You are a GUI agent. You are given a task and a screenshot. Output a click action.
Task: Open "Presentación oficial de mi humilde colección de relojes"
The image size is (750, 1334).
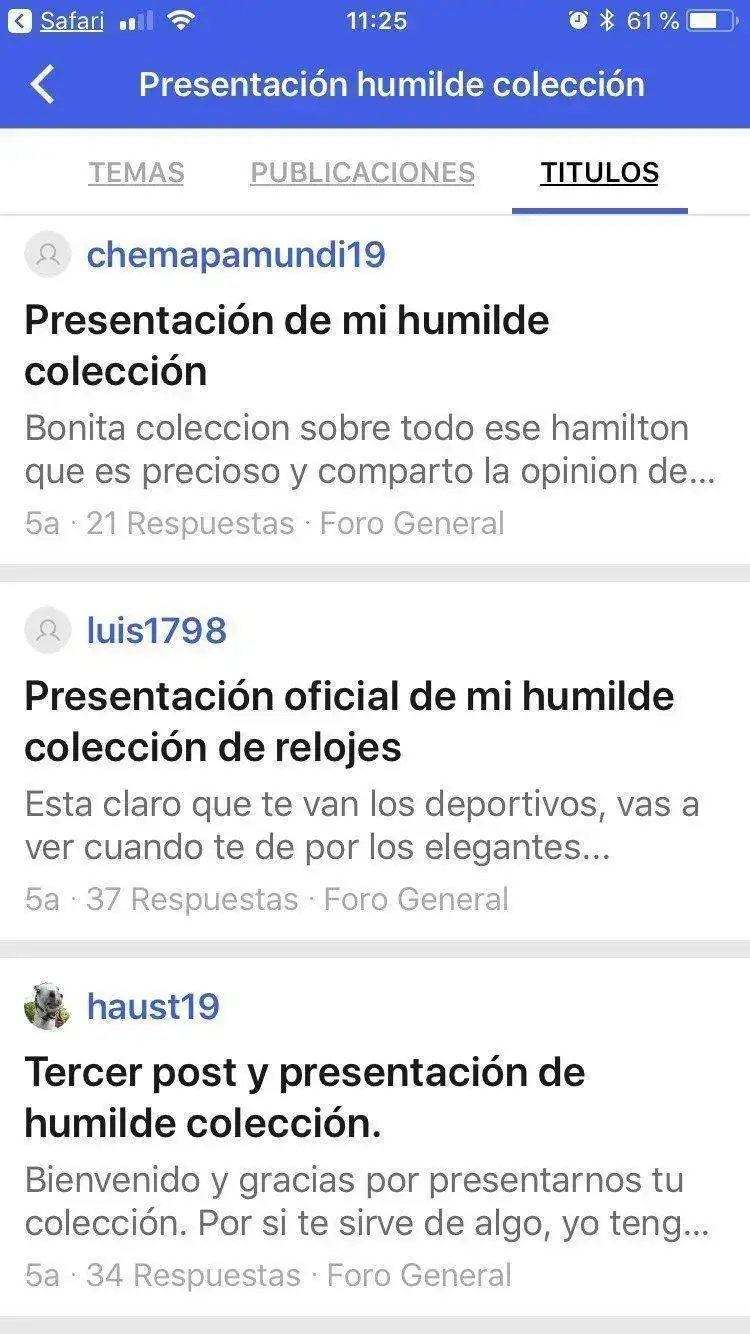click(349, 722)
